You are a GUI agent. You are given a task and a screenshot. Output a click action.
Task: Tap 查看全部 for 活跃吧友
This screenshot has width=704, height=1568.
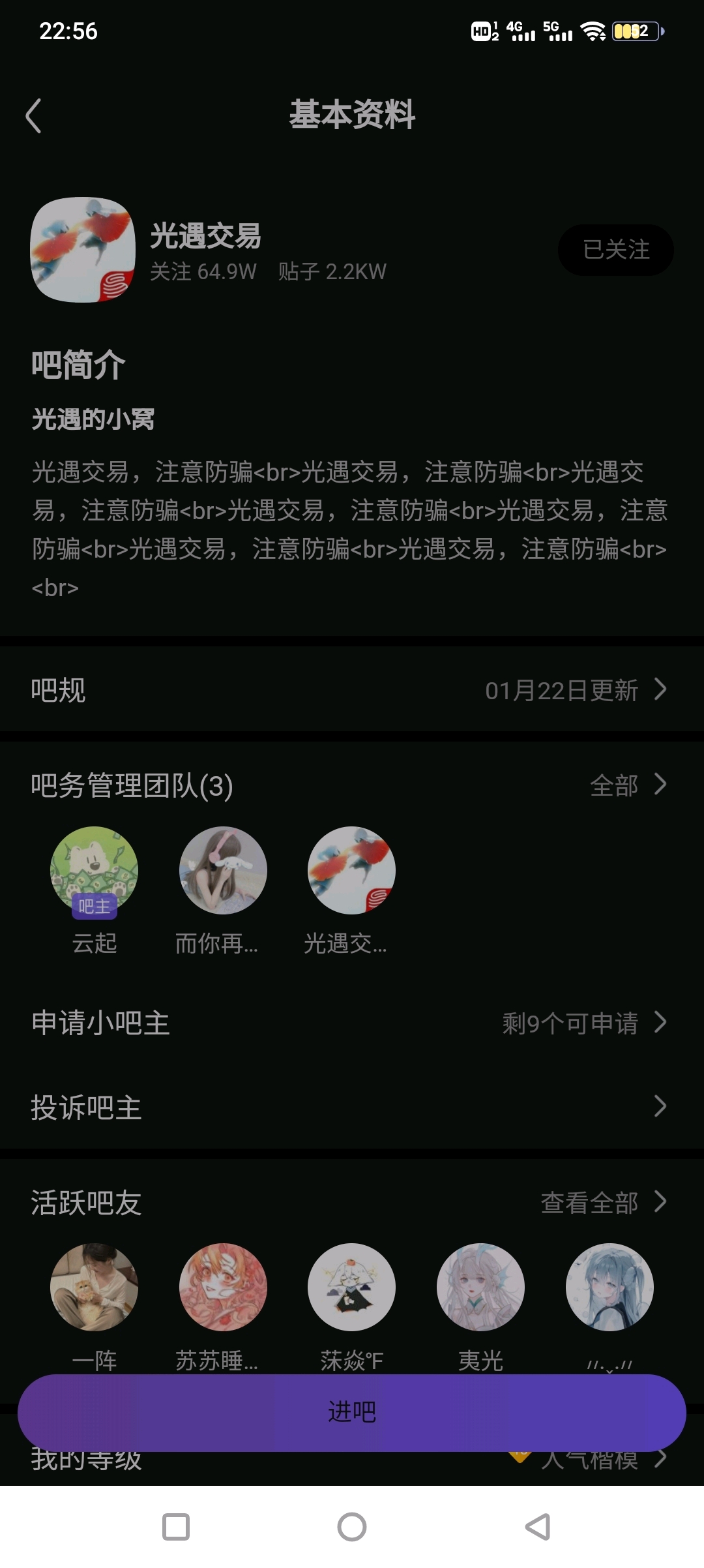(602, 1203)
